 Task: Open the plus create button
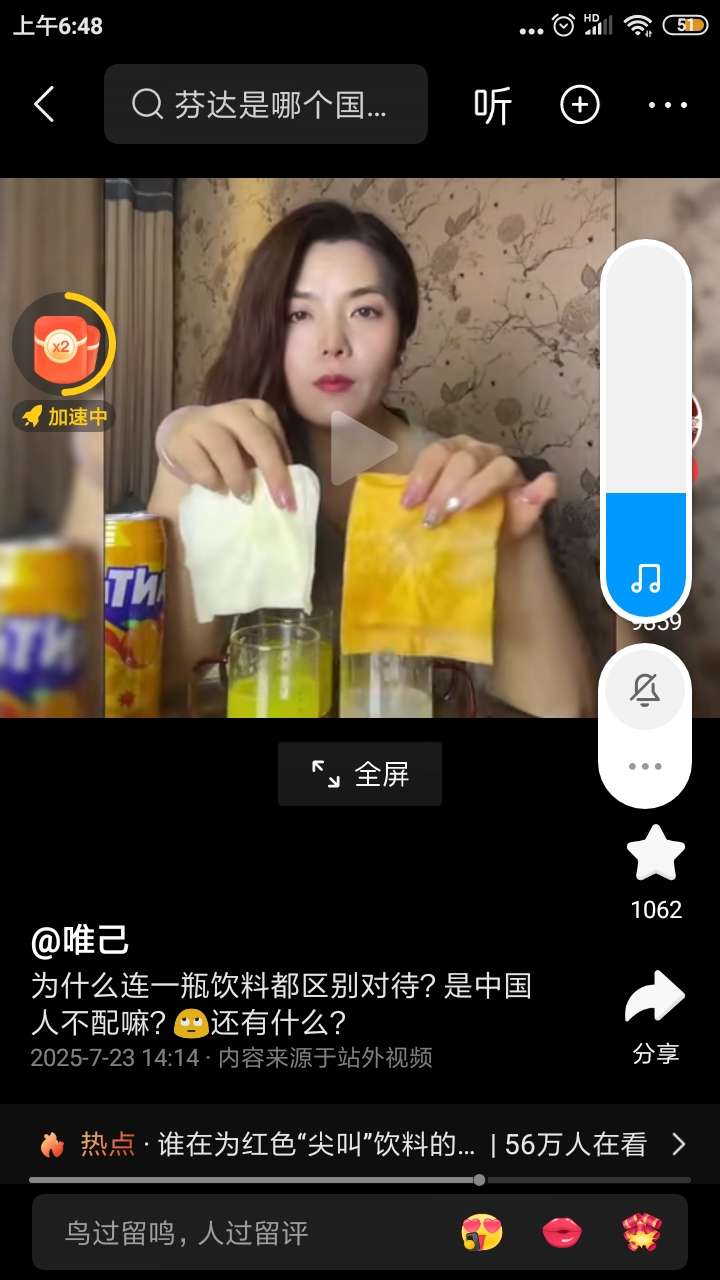click(x=580, y=104)
